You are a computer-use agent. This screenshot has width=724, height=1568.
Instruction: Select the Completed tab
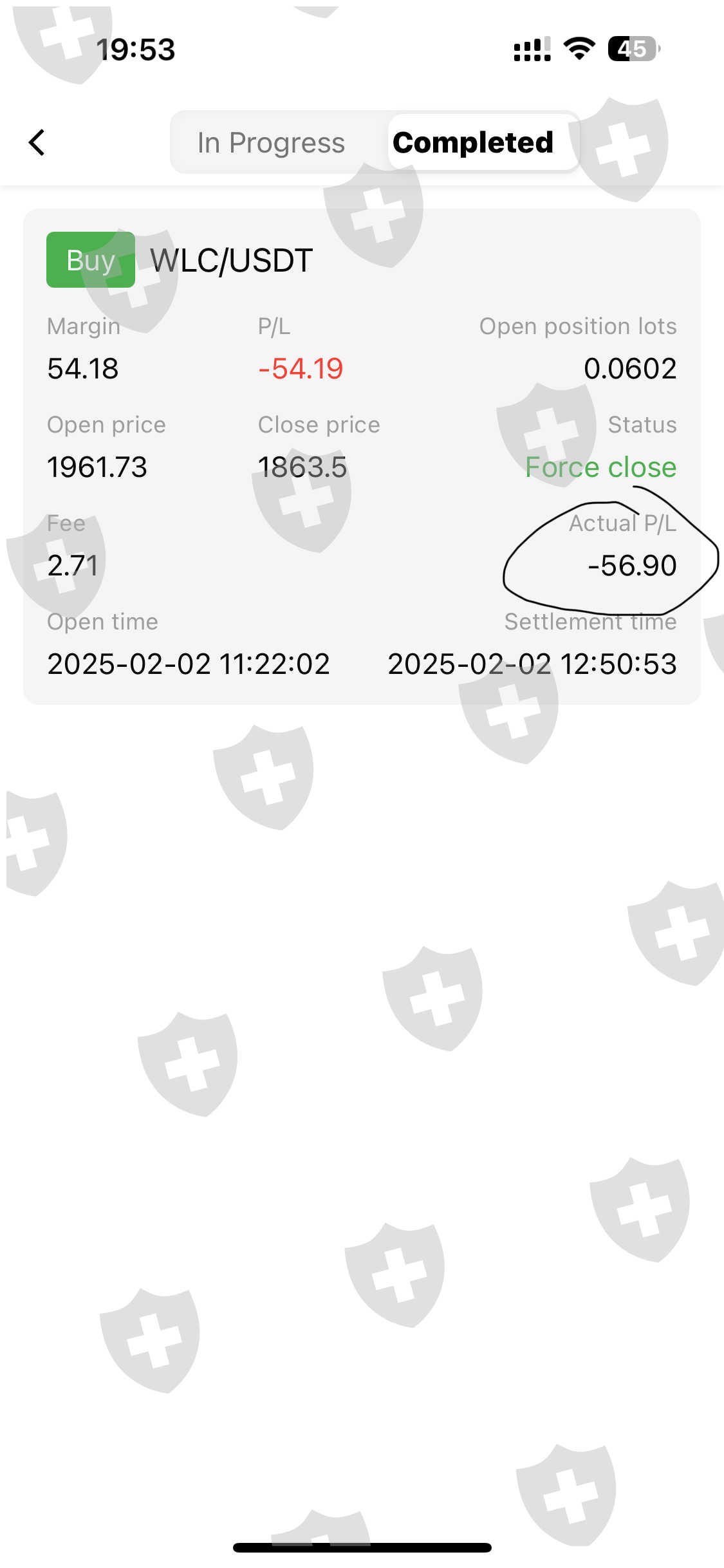click(473, 143)
